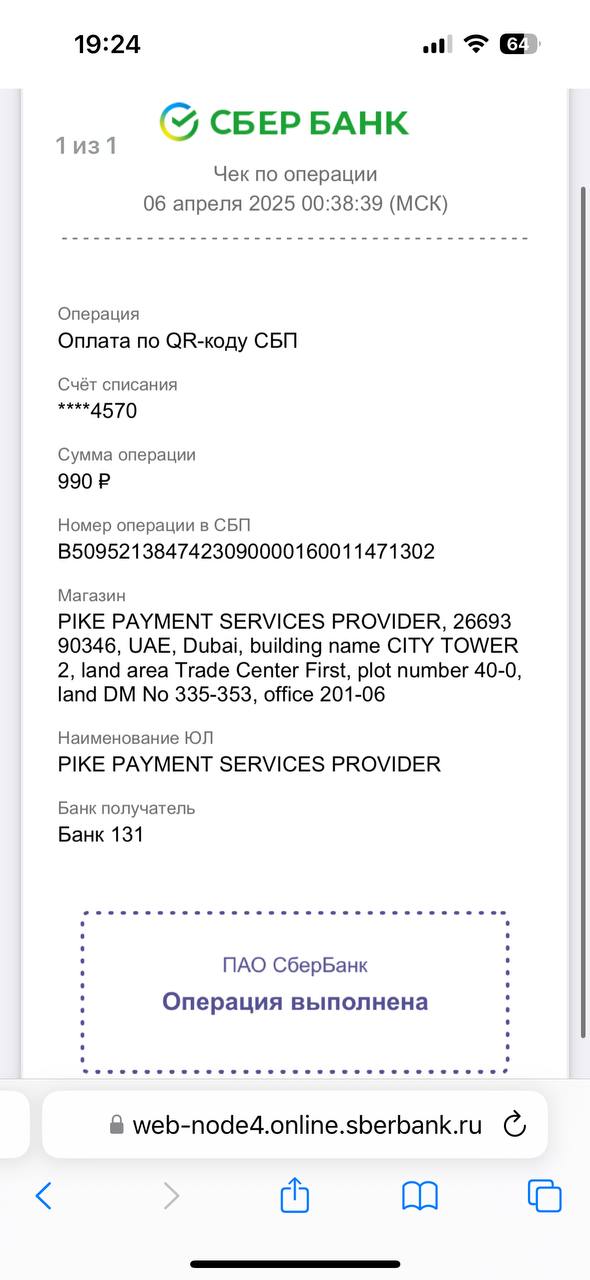Image resolution: width=590 pixels, height=1280 pixels.
Task: Reload the page with the refresh icon
Action: coord(514,1124)
